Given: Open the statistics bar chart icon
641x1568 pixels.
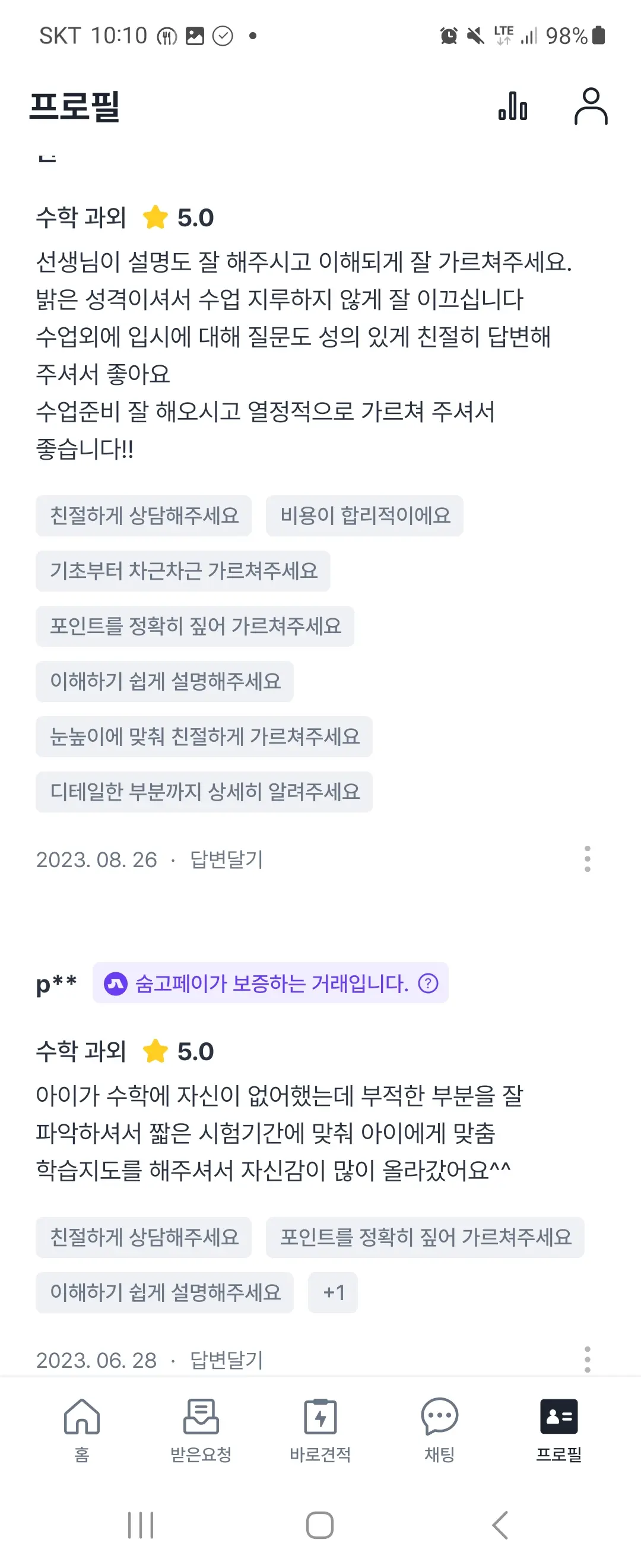Looking at the screenshot, I should tap(513, 106).
